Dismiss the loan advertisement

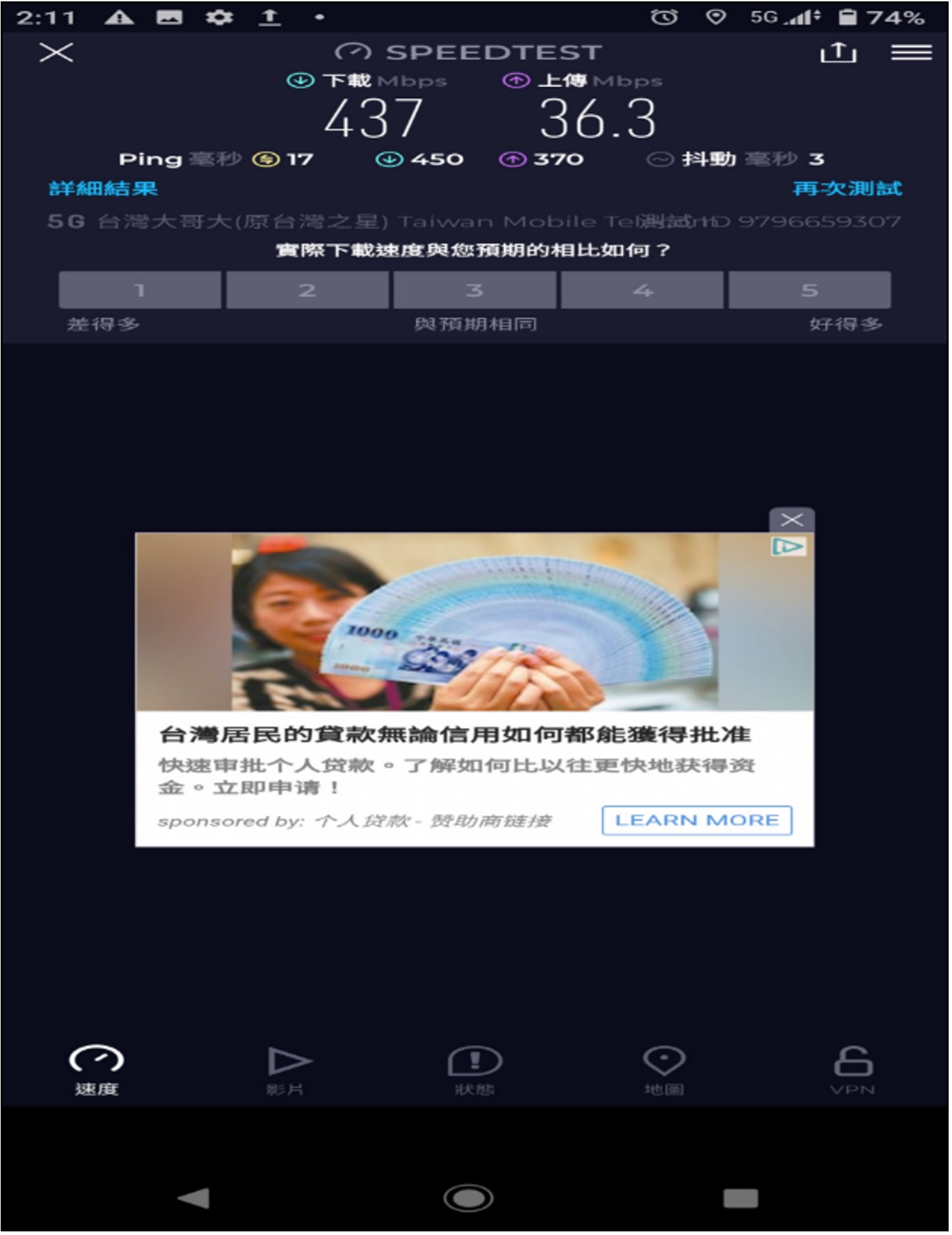point(792,520)
